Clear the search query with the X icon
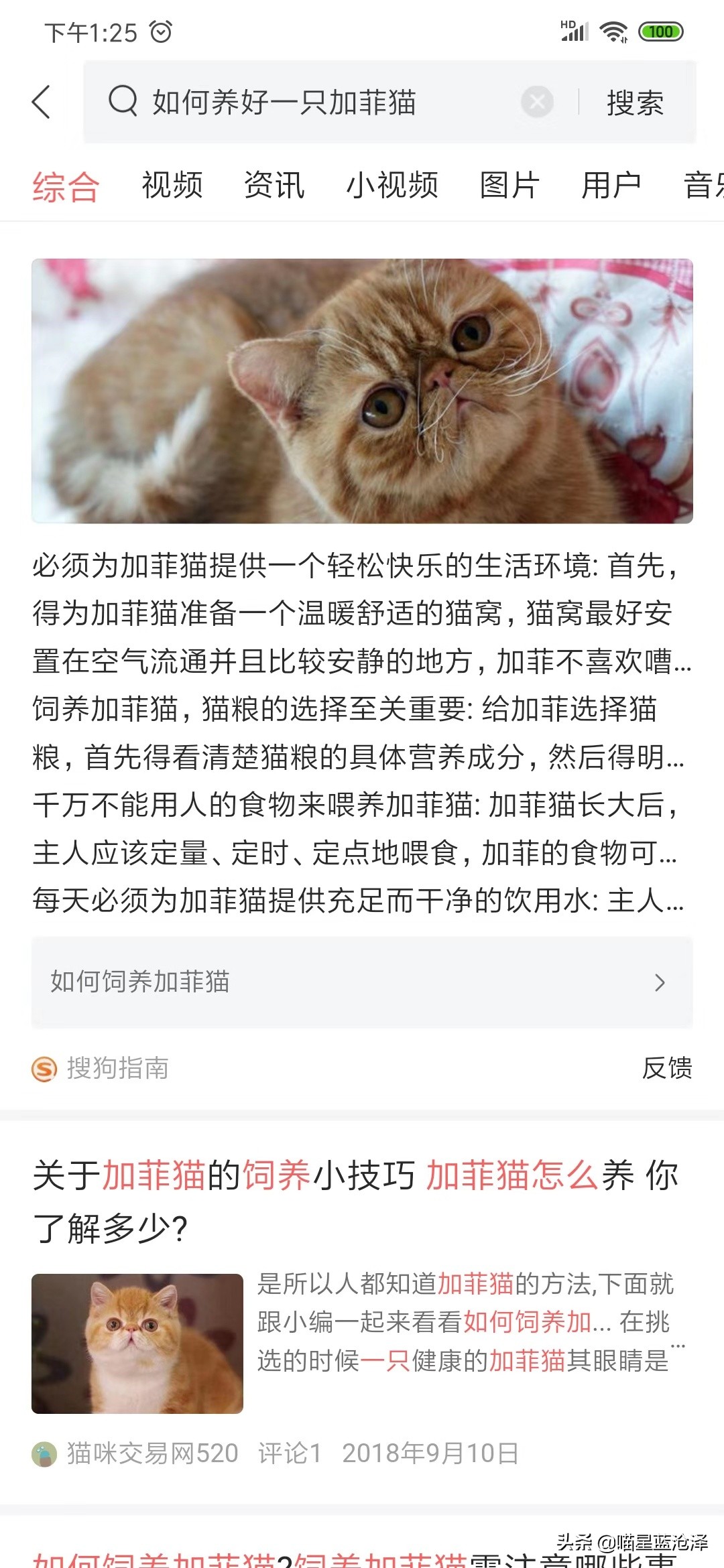Image resolution: width=724 pixels, height=1568 pixels. [536, 102]
